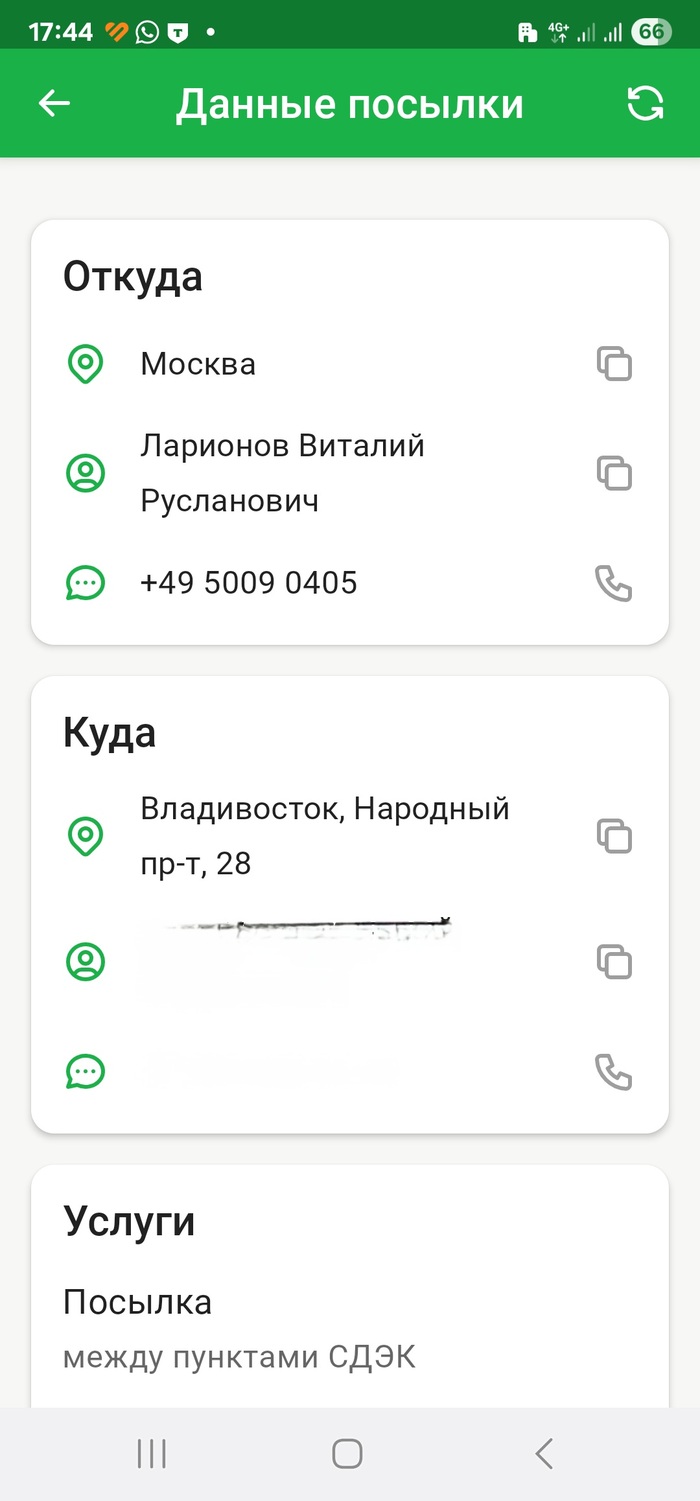Call the sender's number +49 5009 0405
700x1501 pixels.
[x=613, y=582]
